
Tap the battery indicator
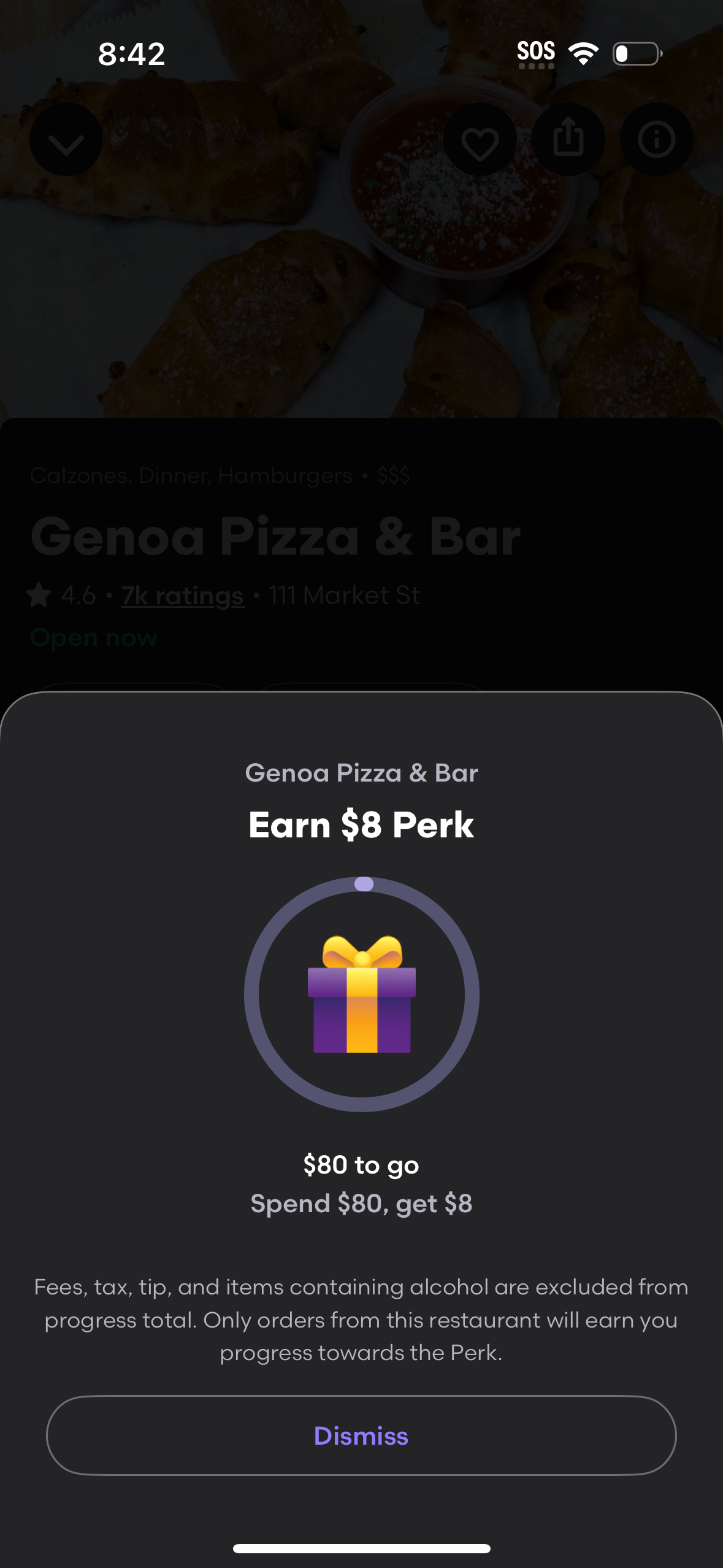(x=636, y=54)
